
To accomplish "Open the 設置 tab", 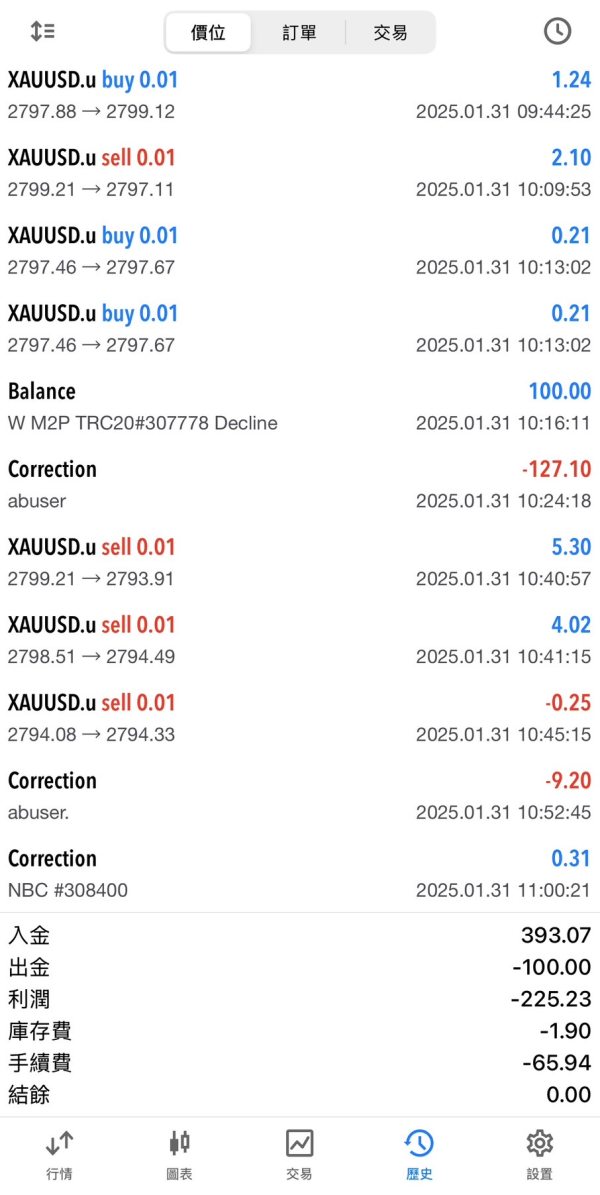I will [x=539, y=1154].
